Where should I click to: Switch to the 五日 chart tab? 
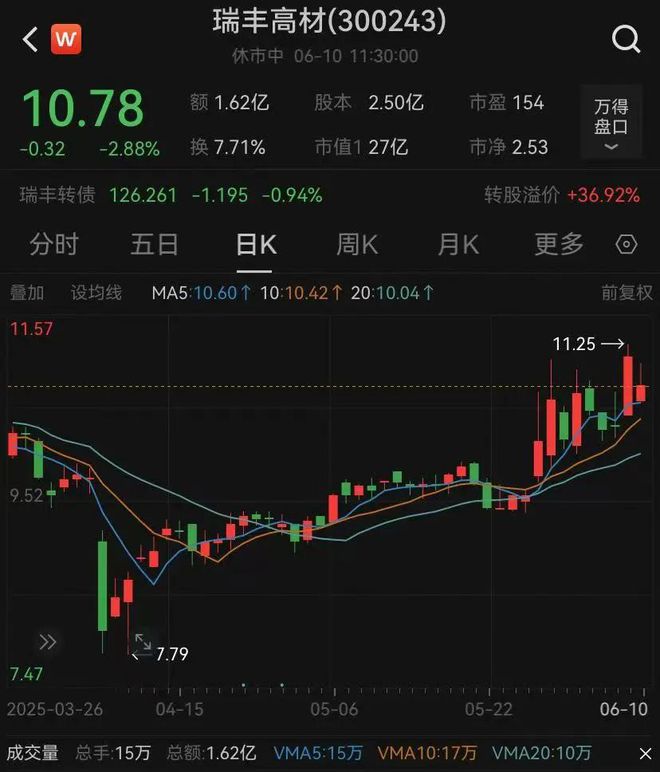point(154,244)
